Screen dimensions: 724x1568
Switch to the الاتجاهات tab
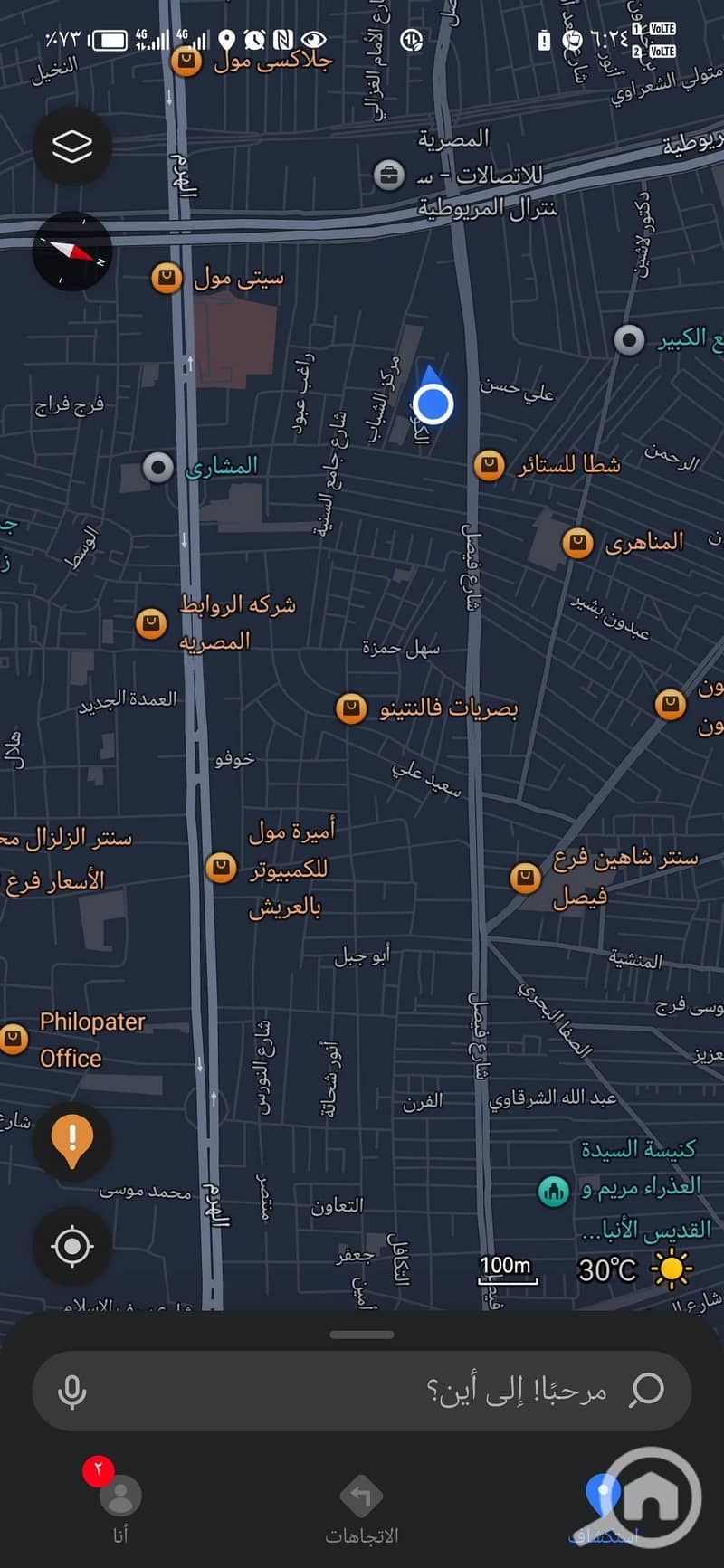[361, 1508]
